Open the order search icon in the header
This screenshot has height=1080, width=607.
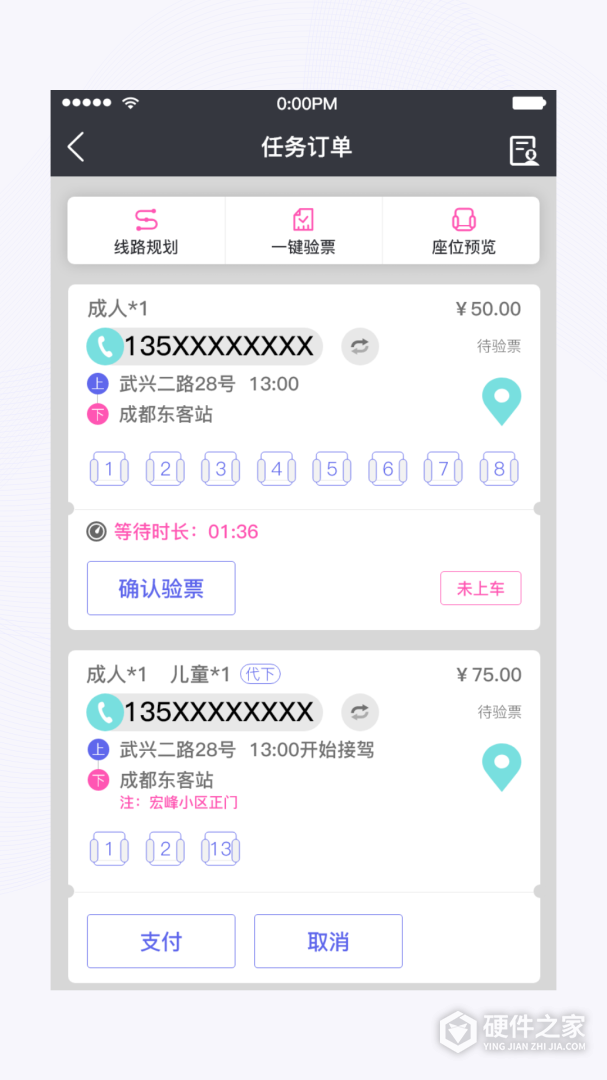click(524, 150)
